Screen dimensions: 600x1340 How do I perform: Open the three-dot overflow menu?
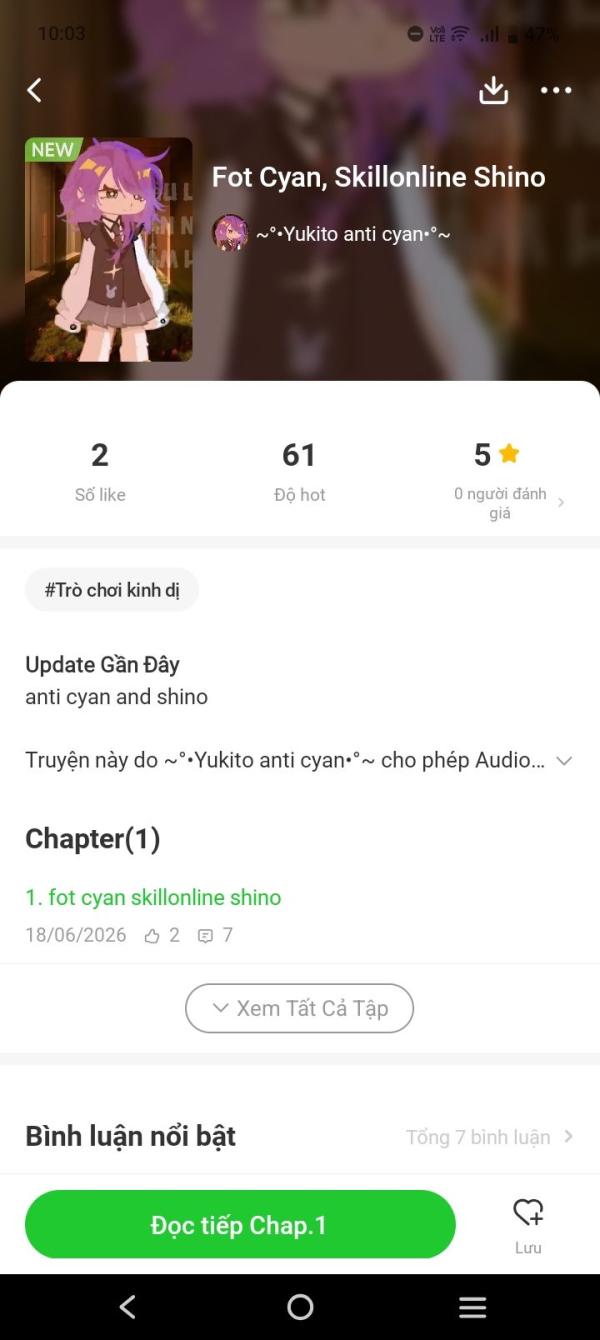tap(556, 90)
